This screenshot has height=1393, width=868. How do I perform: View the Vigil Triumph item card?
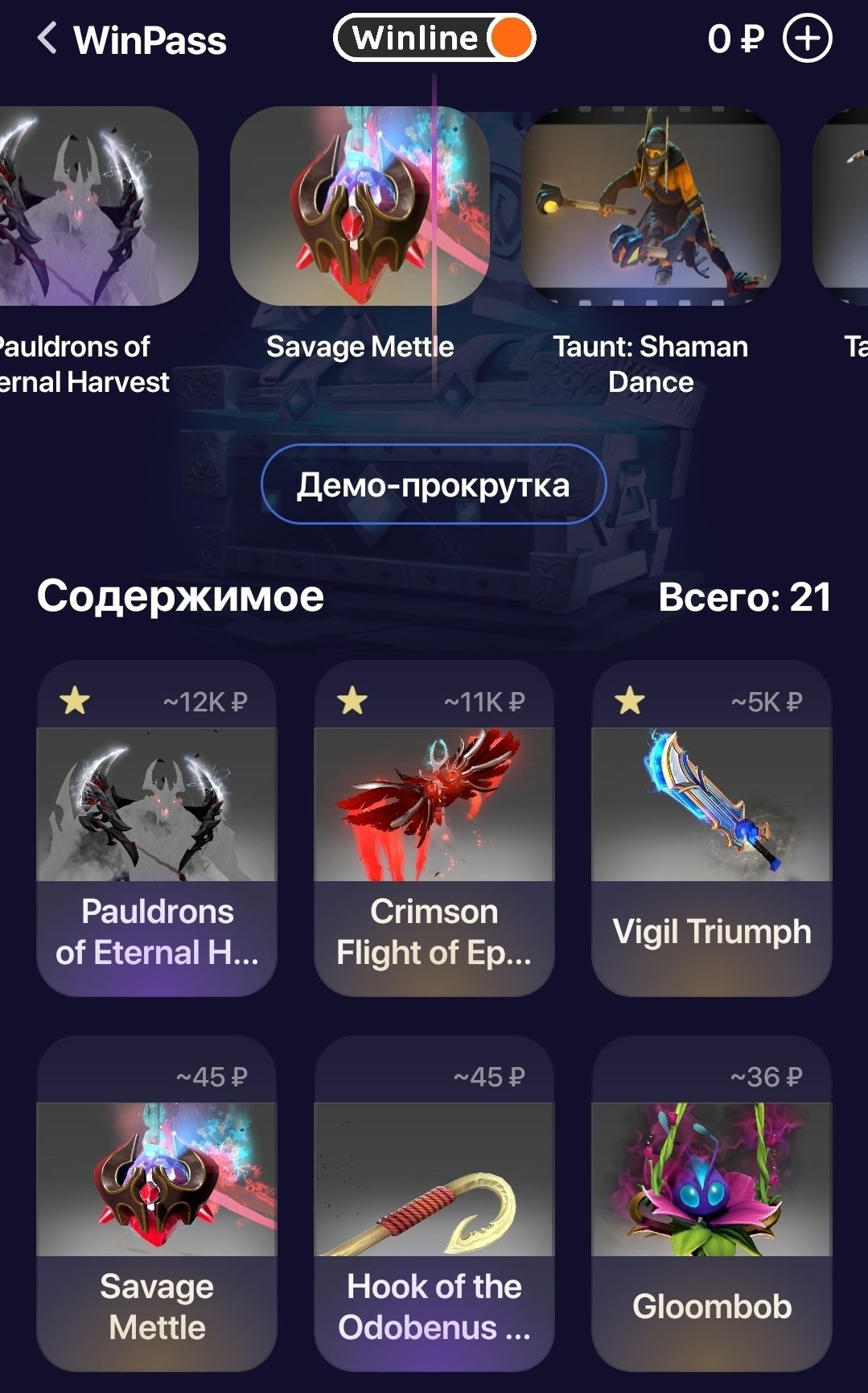(711, 829)
